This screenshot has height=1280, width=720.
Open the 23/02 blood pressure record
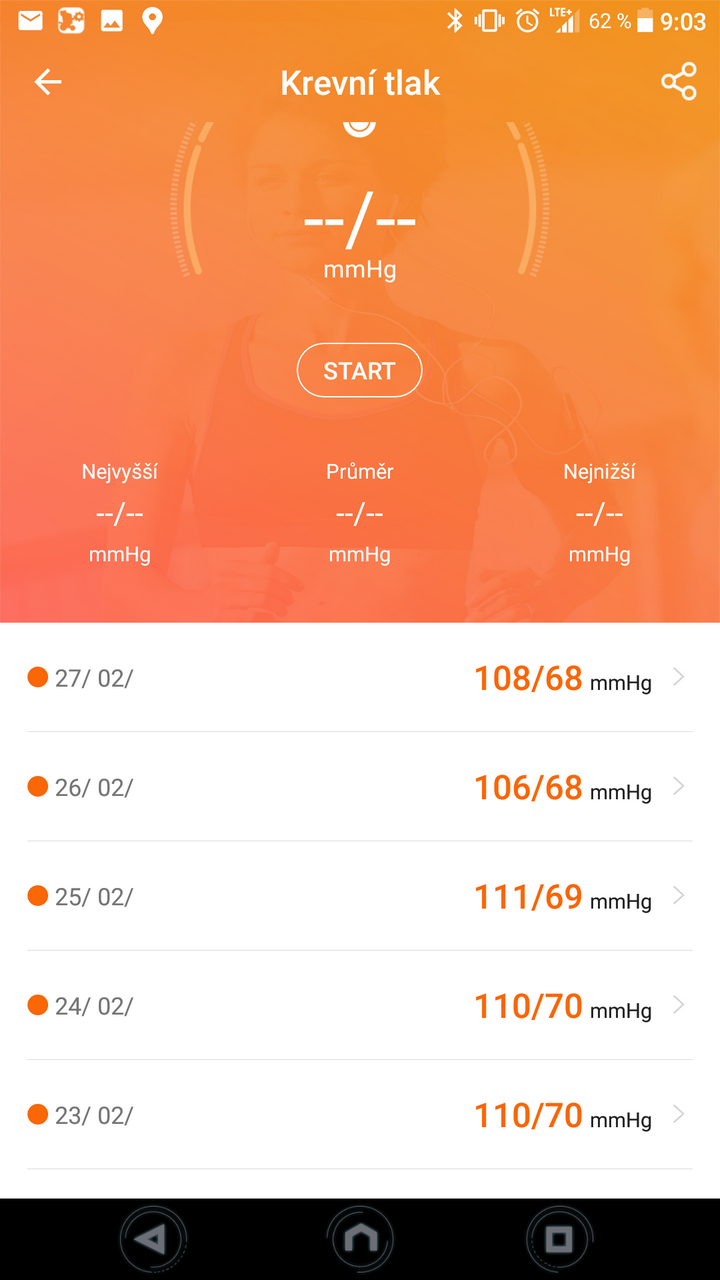point(360,1115)
